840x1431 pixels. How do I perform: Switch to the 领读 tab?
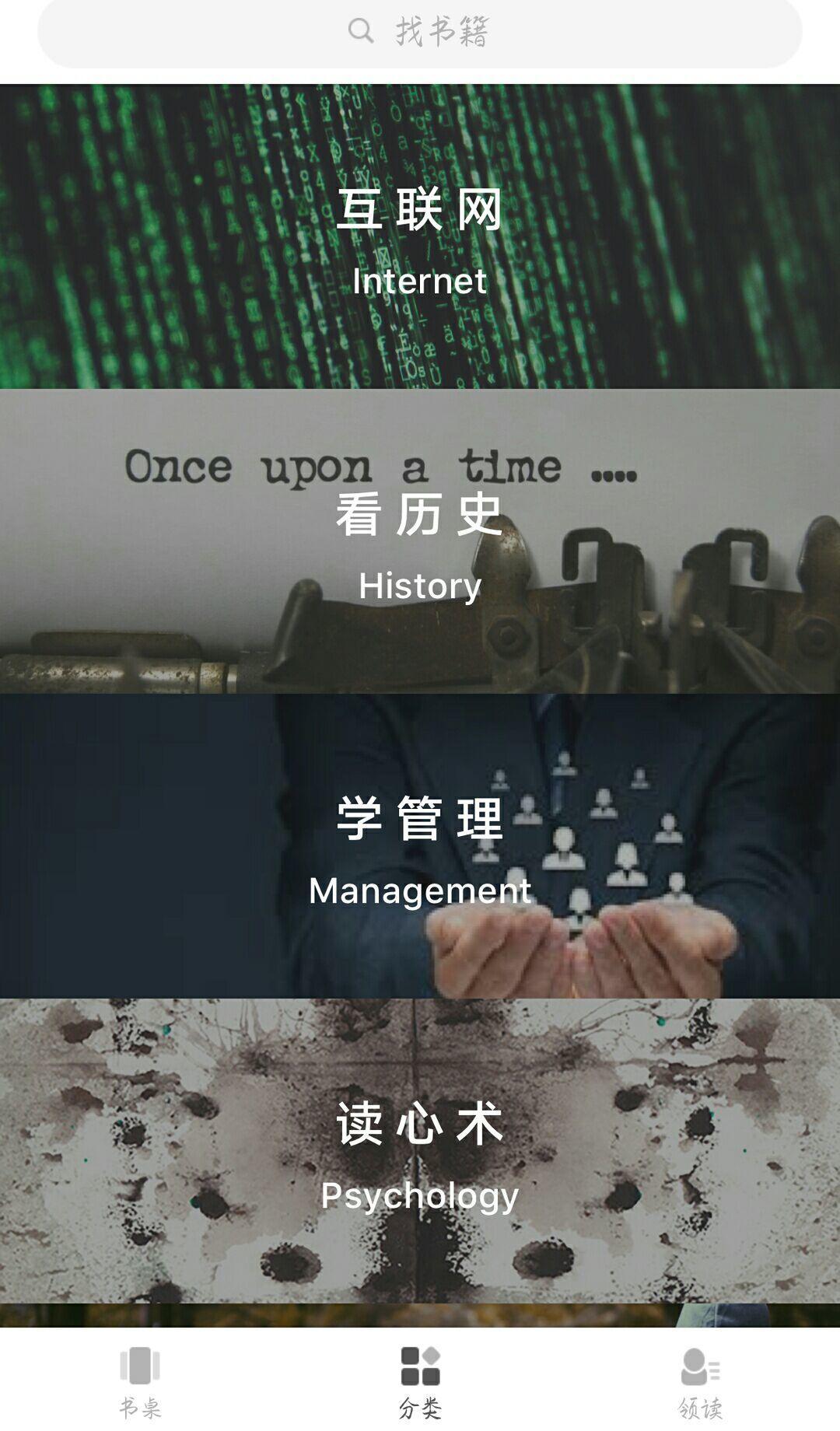[x=700, y=1381]
